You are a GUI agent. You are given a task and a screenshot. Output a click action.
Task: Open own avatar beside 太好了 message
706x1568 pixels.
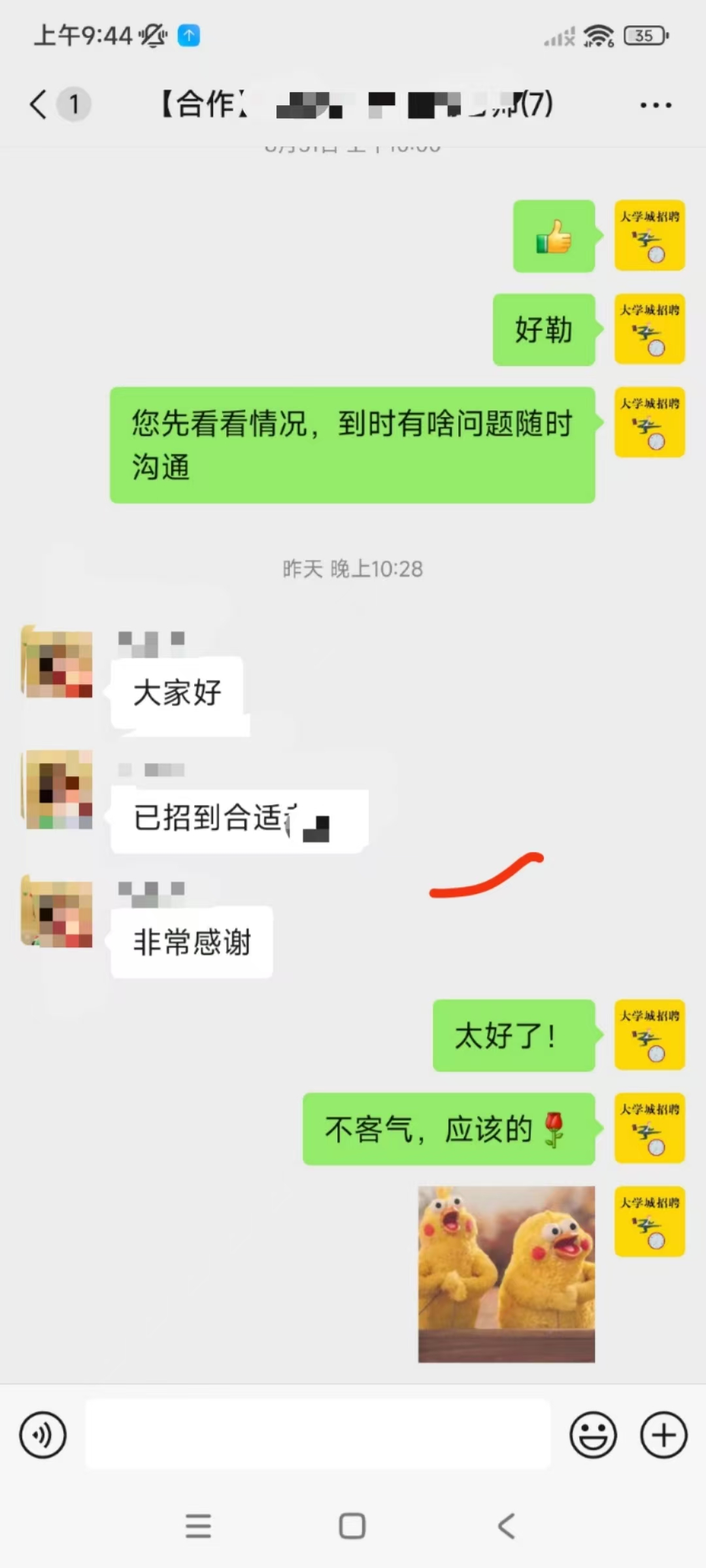click(x=649, y=1034)
